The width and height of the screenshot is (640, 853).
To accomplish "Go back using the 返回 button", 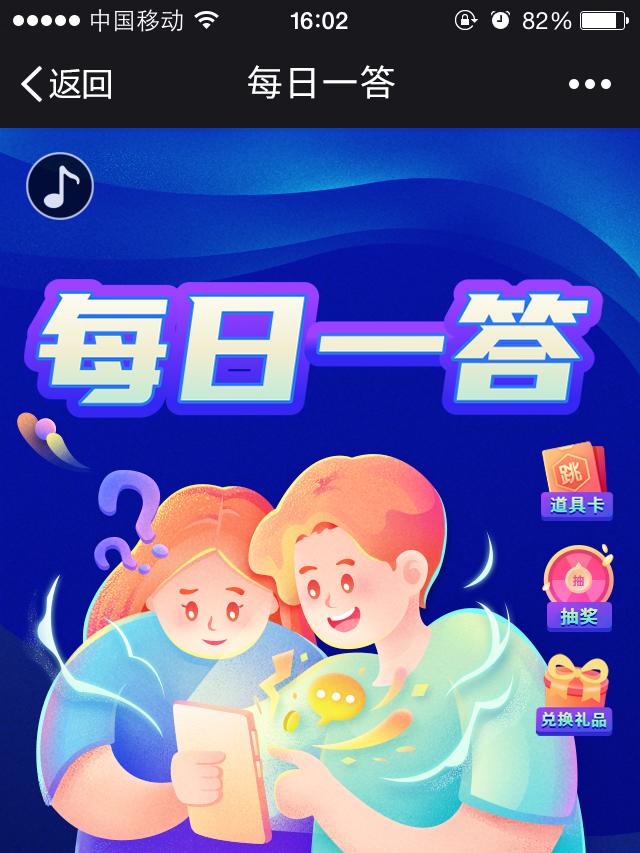I will click(66, 84).
